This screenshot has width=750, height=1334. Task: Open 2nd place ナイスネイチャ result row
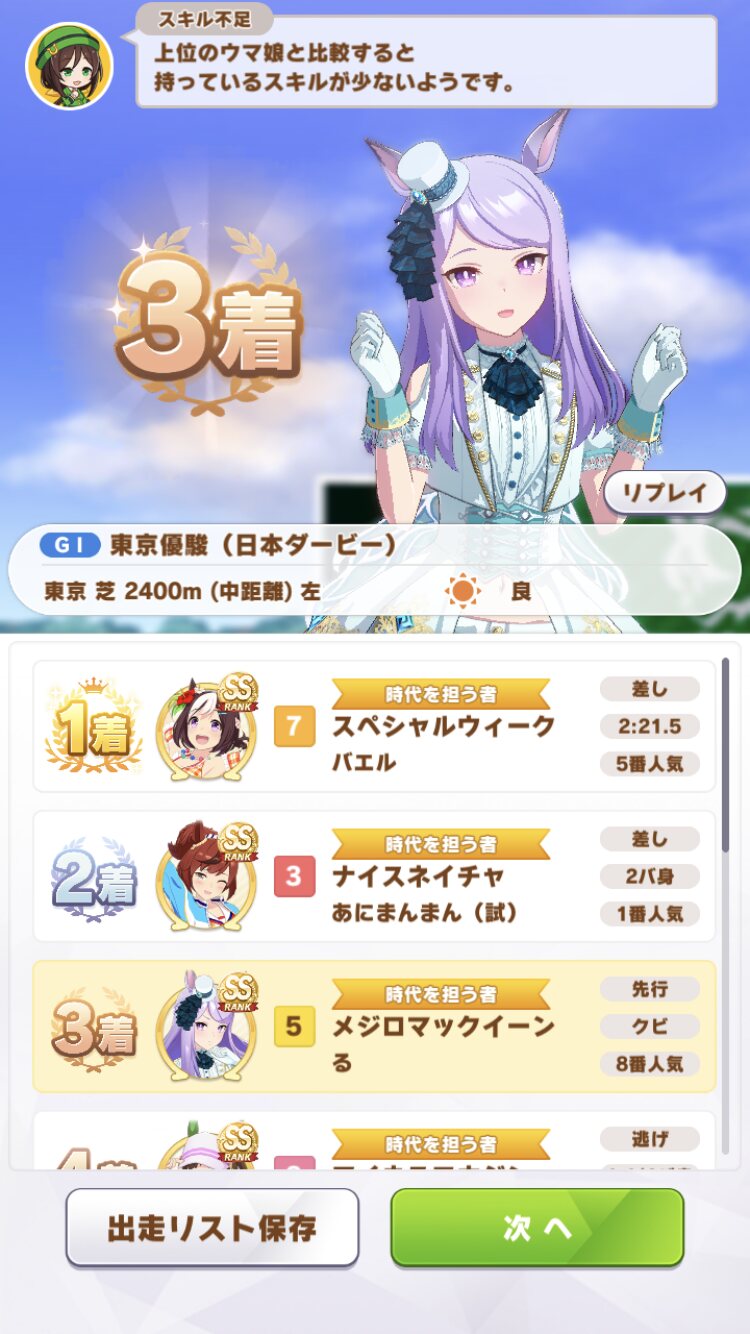pos(374,876)
